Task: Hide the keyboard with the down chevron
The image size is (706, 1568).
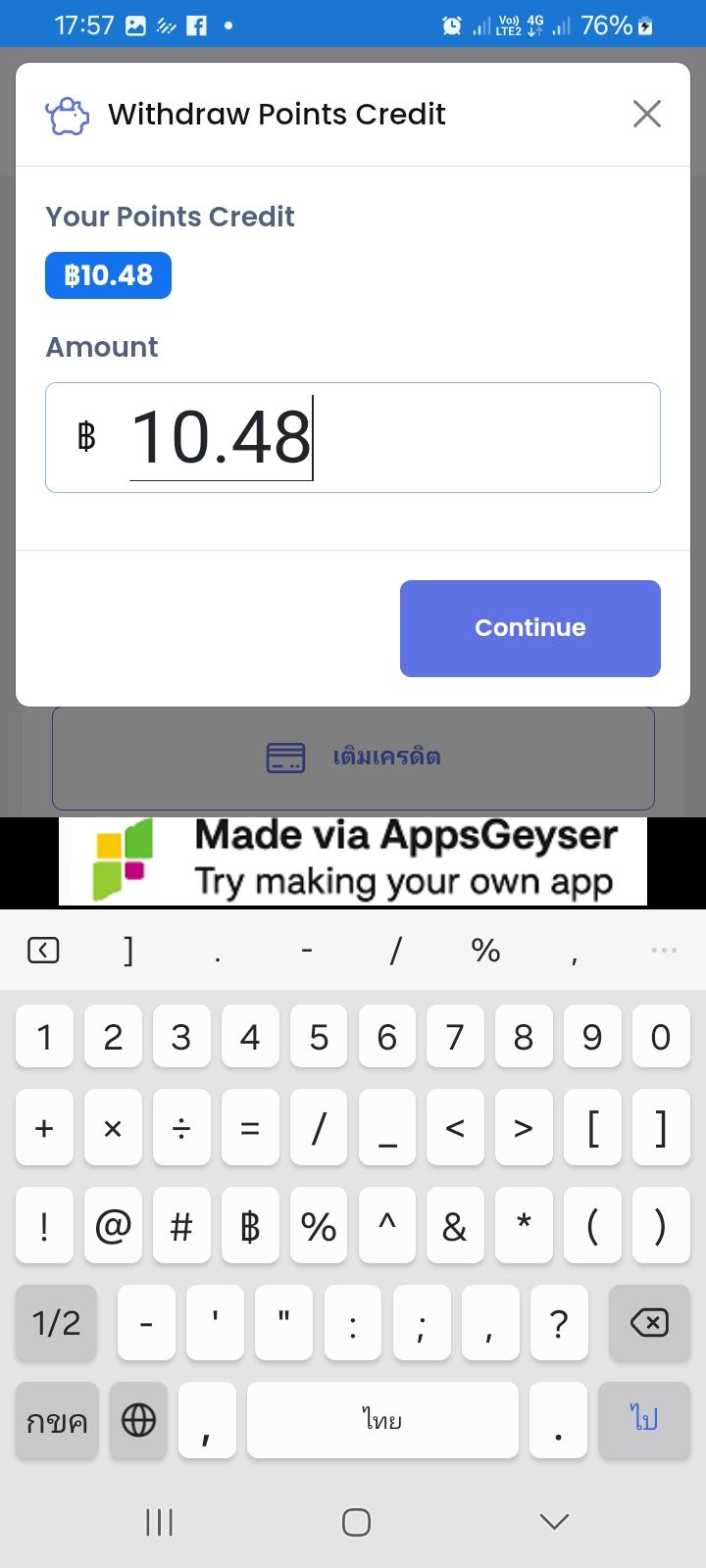Action: (x=554, y=1521)
